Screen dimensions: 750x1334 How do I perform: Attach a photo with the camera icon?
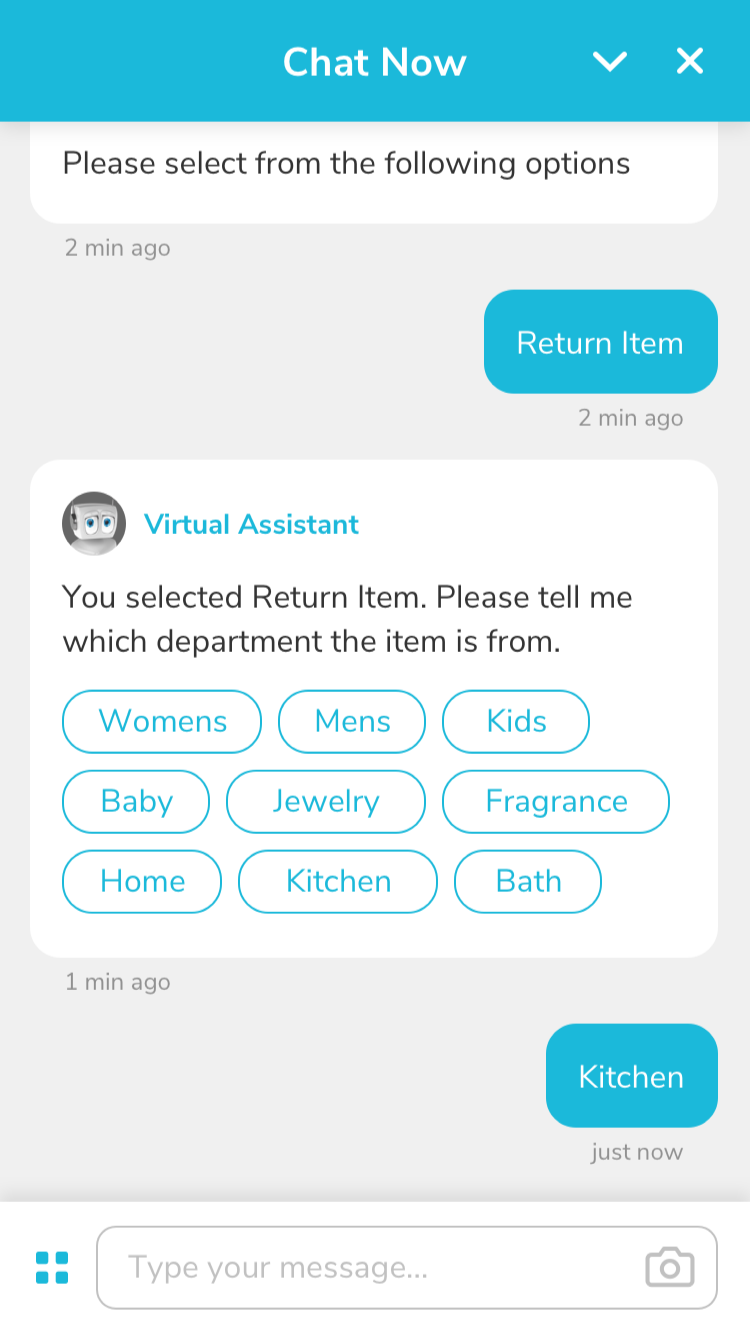(670, 1267)
